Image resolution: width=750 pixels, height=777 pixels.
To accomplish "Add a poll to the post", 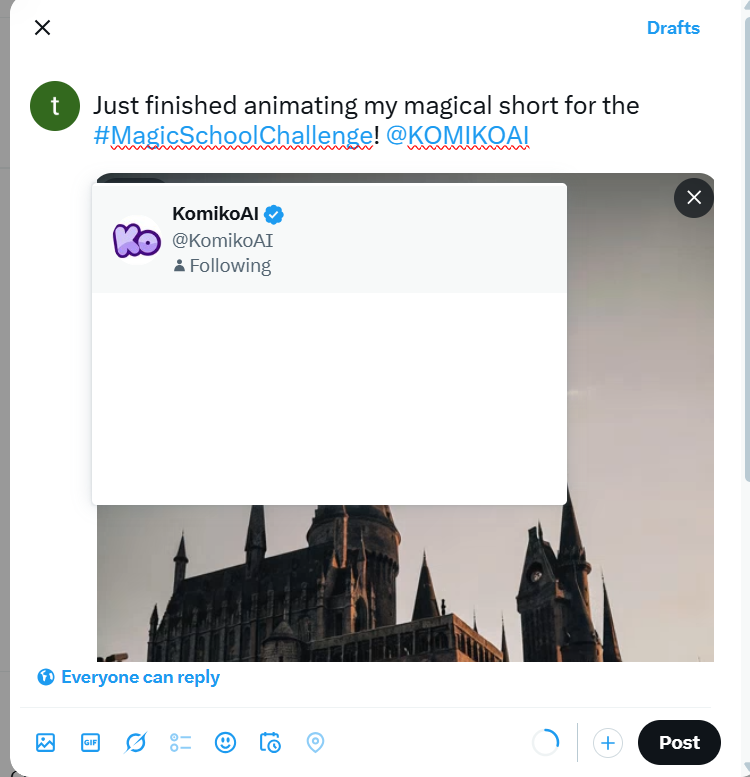I will click(180, 742).
